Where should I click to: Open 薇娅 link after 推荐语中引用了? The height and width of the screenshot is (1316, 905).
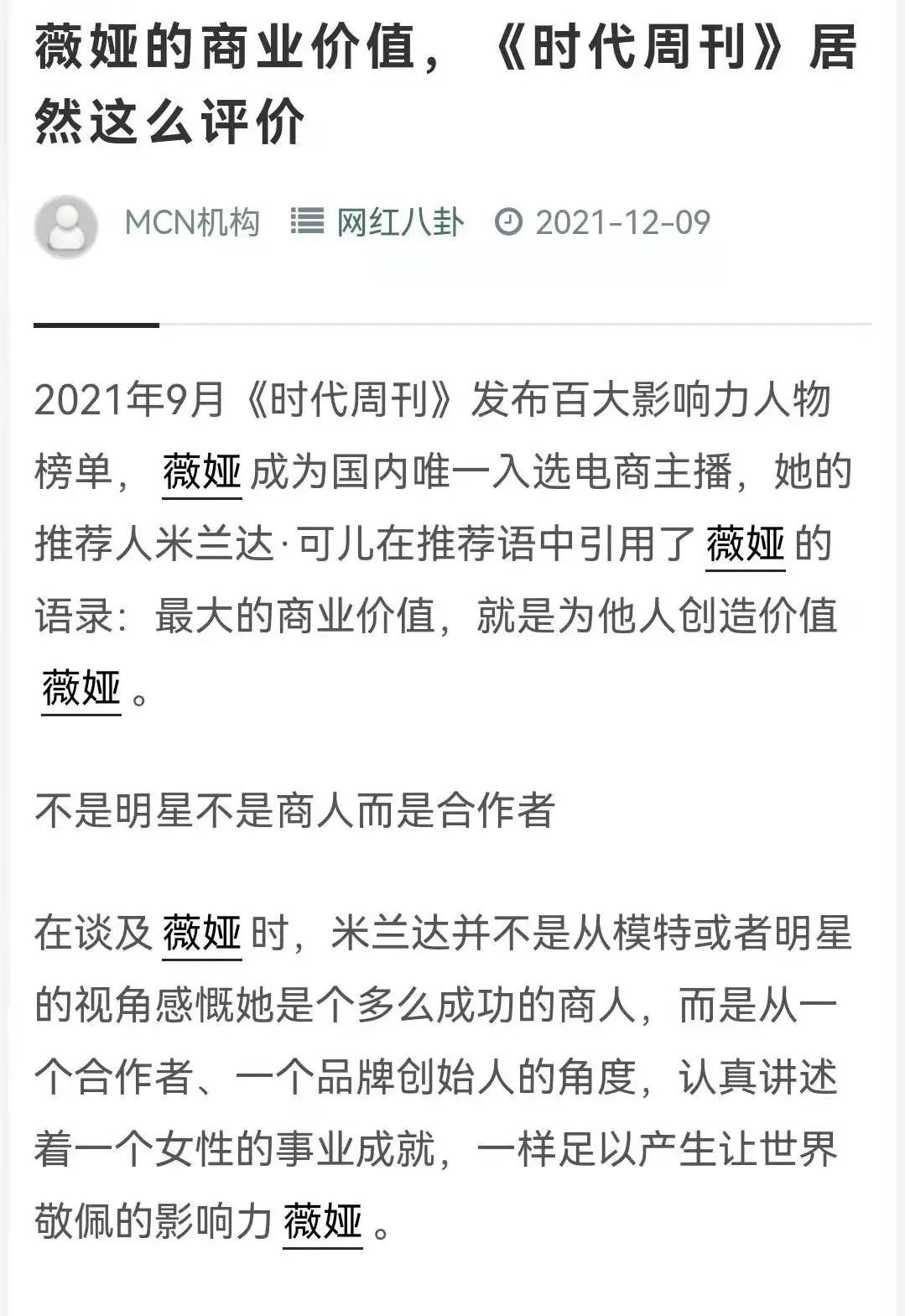point(745,544)
